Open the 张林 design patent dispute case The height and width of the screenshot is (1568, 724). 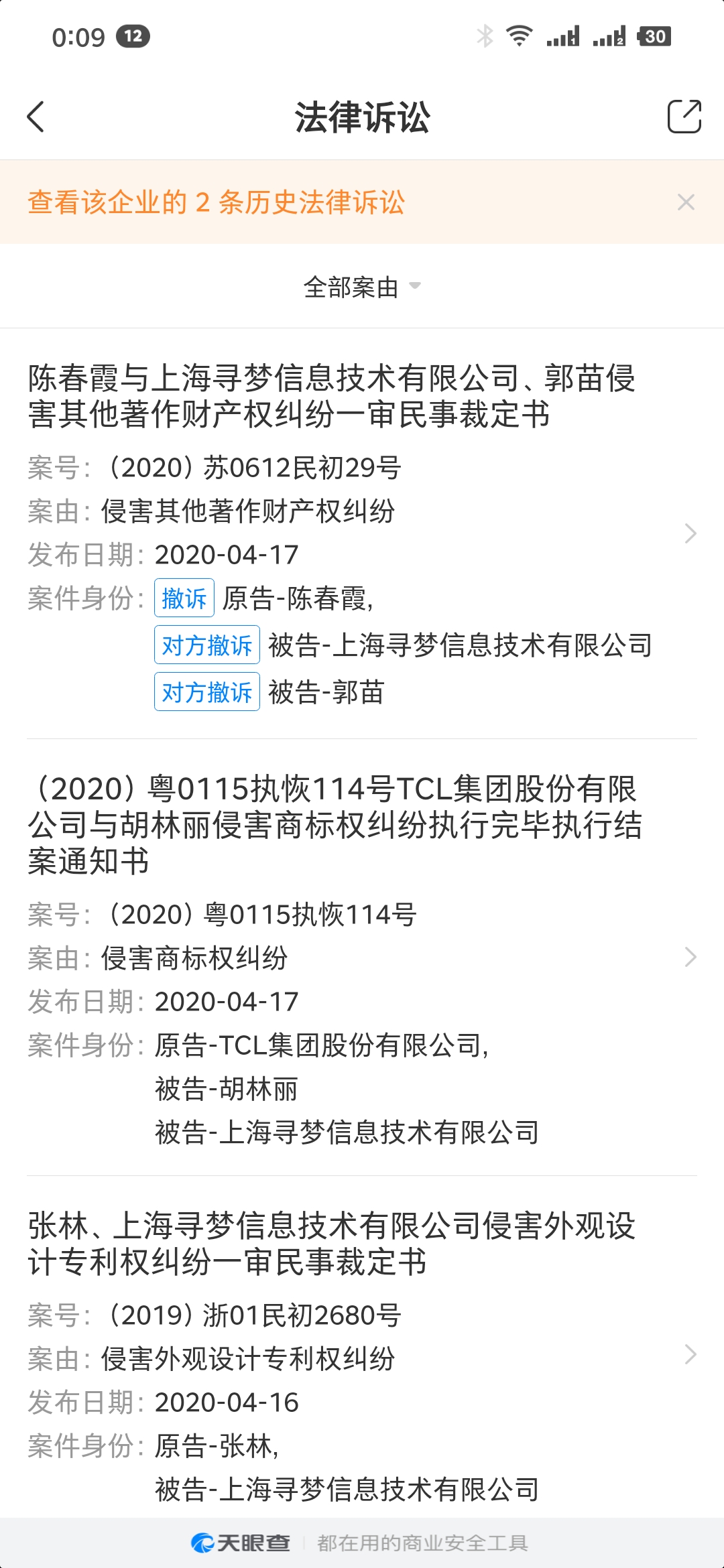[331, 1244]
